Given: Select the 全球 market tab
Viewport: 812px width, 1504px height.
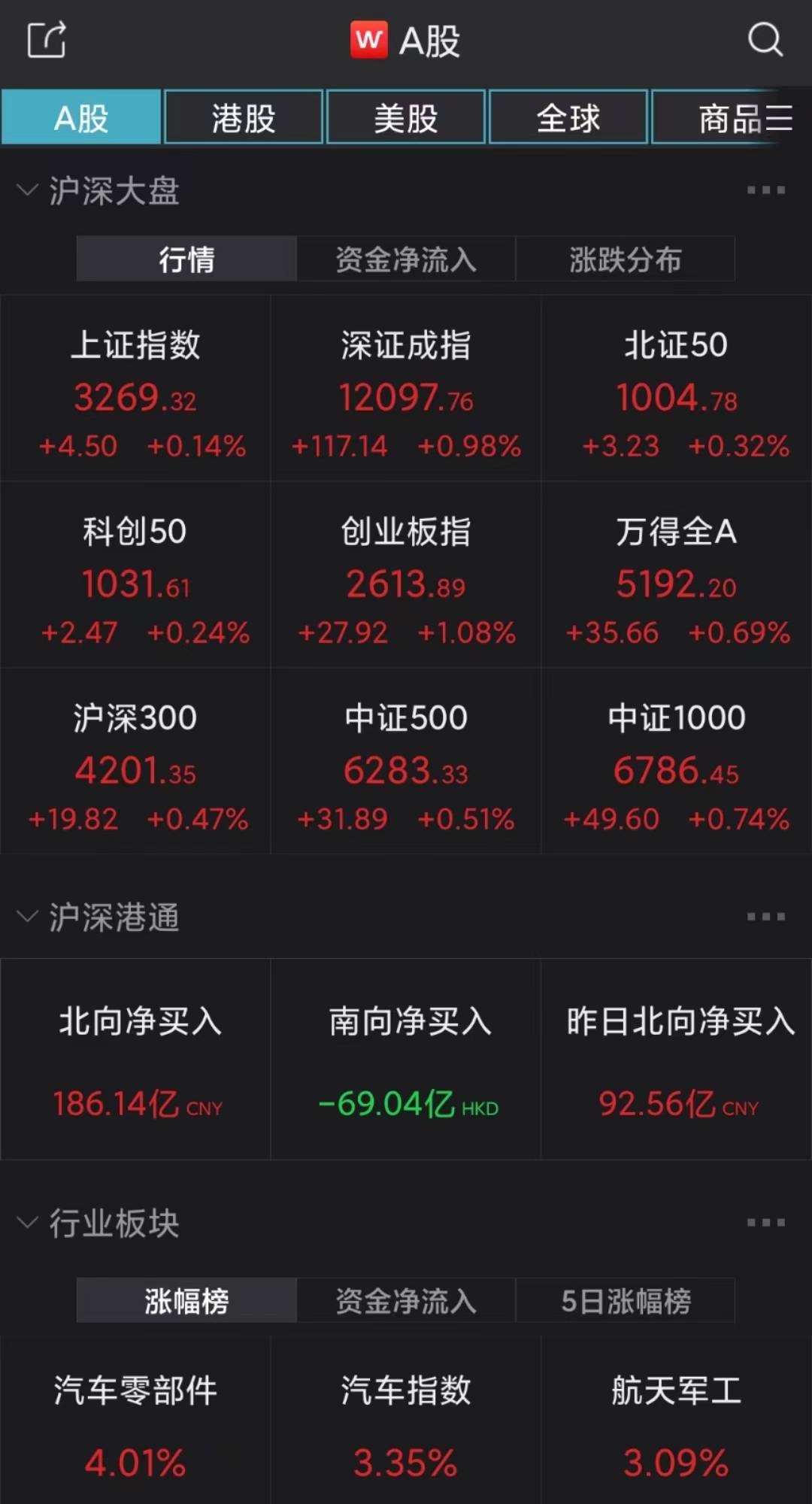Looking at the screenshot, I should coord(568,117).
